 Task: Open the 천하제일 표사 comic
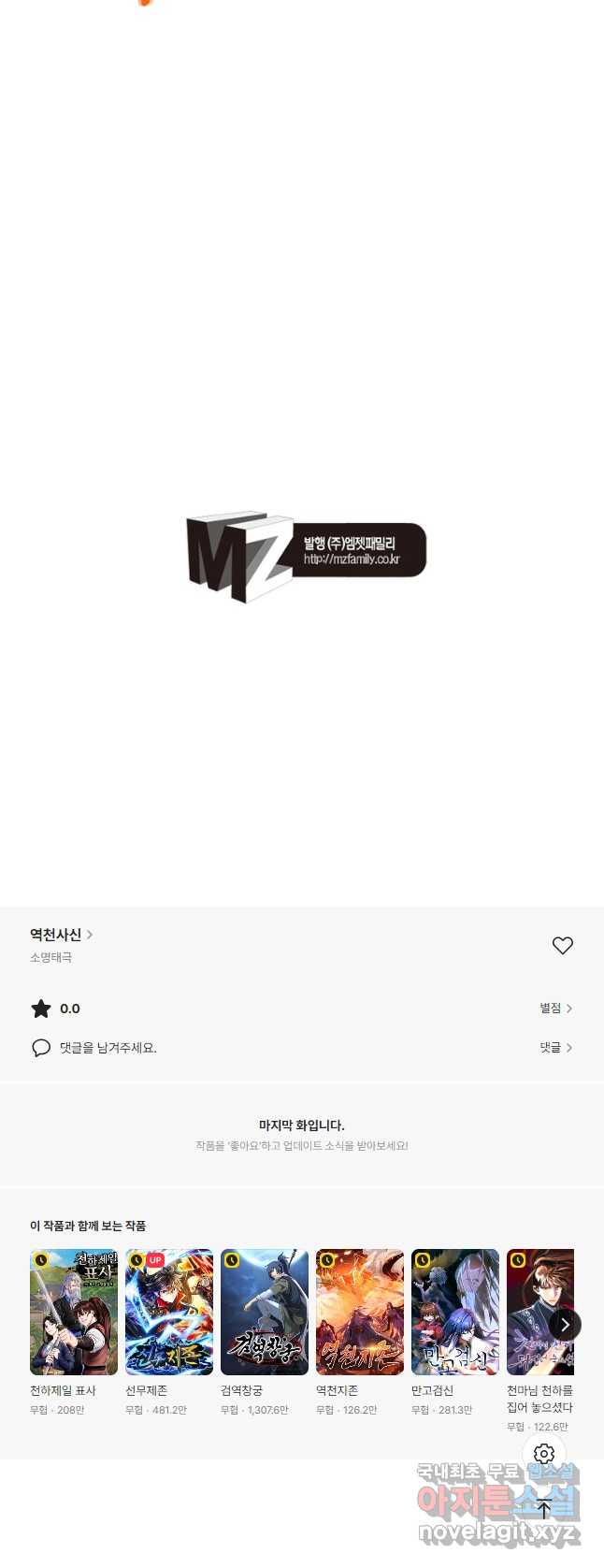click(x=74, y=1313)
